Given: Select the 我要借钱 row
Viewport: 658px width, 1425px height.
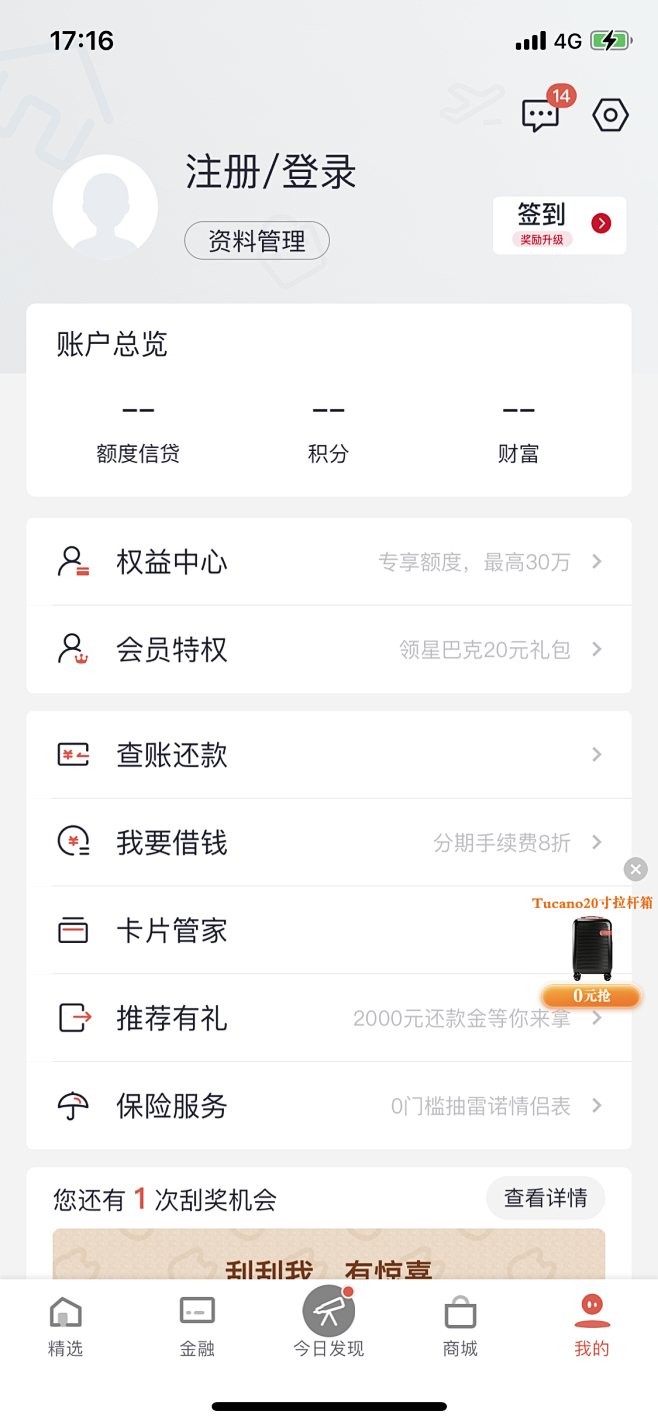Looking at the screenshot, I should click(x=328, y=843).
